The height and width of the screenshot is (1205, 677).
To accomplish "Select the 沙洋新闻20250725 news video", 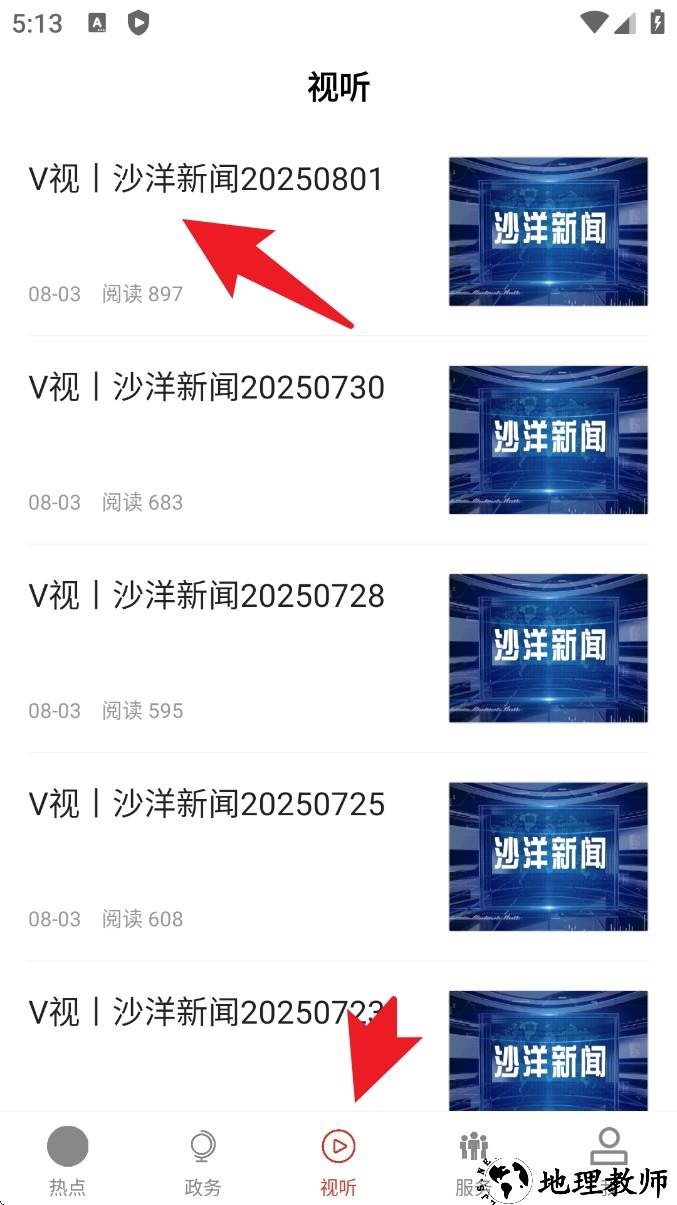I will tap(206, 804).
